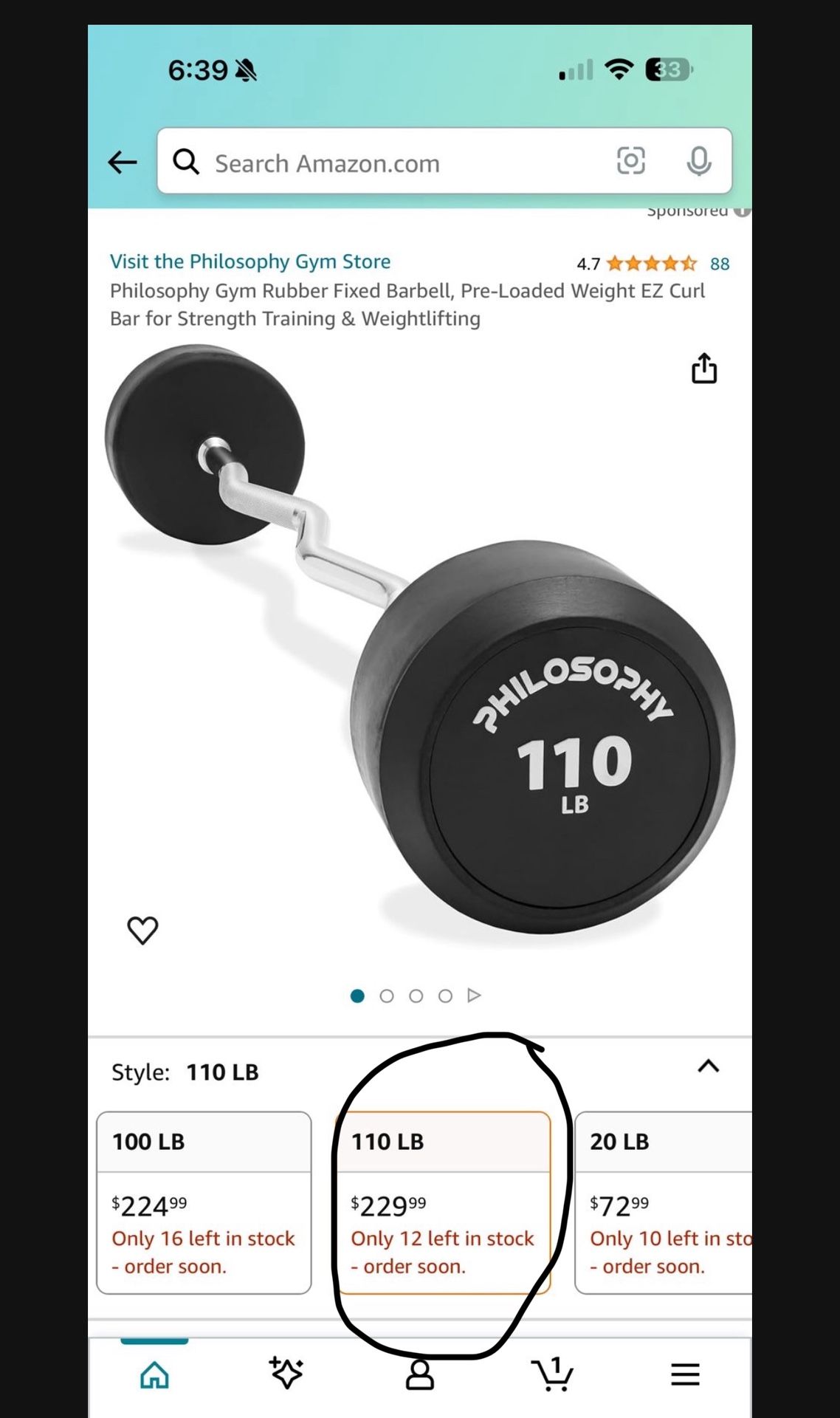The width and height of the screenshot is (840, 1418).
Task: Collapse the Style options chevron
Action: point(709,1066)
